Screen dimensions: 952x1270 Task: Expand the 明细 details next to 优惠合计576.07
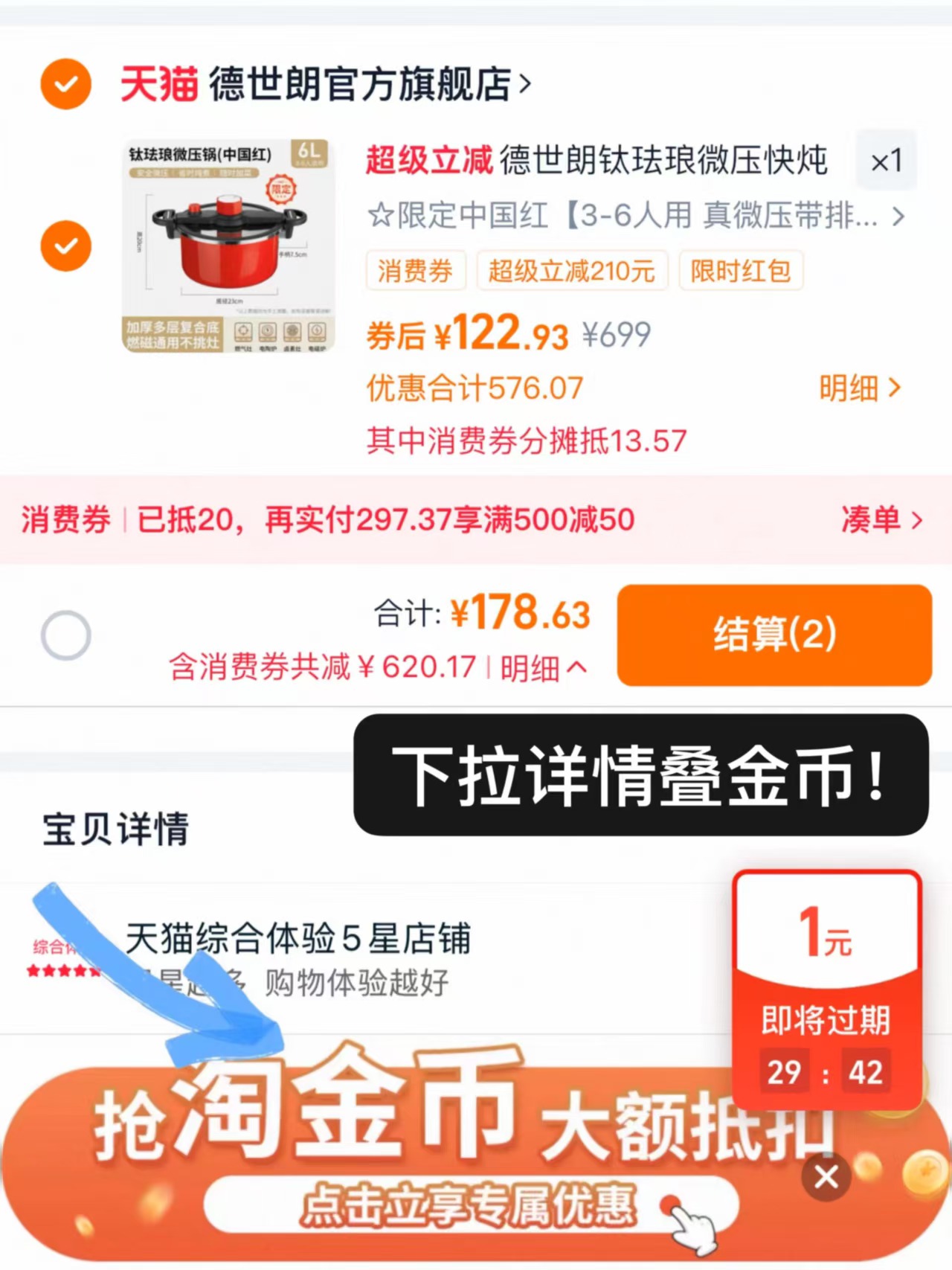(x=861, y=388)
